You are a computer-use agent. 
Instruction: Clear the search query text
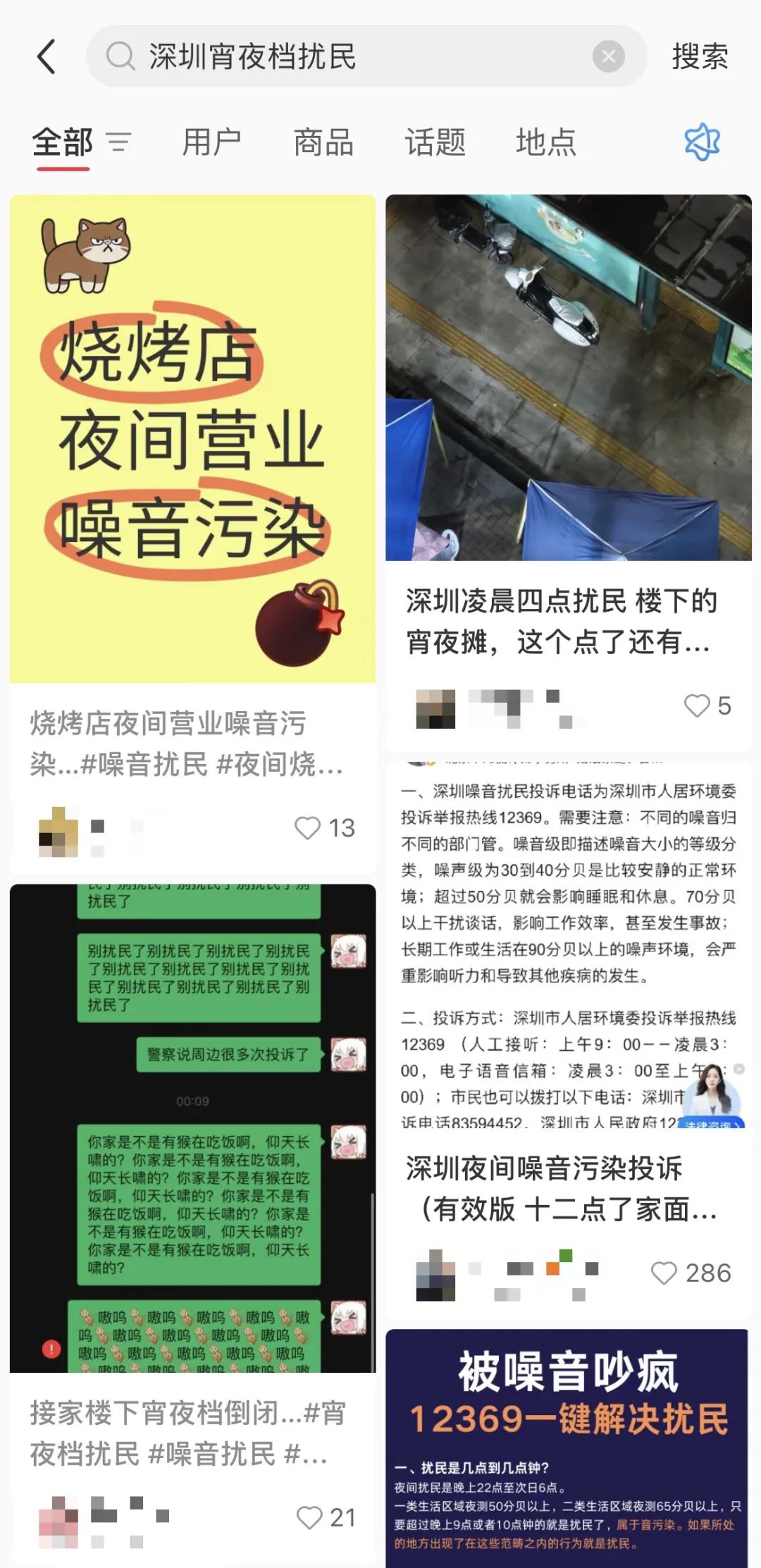pos(608,56)
